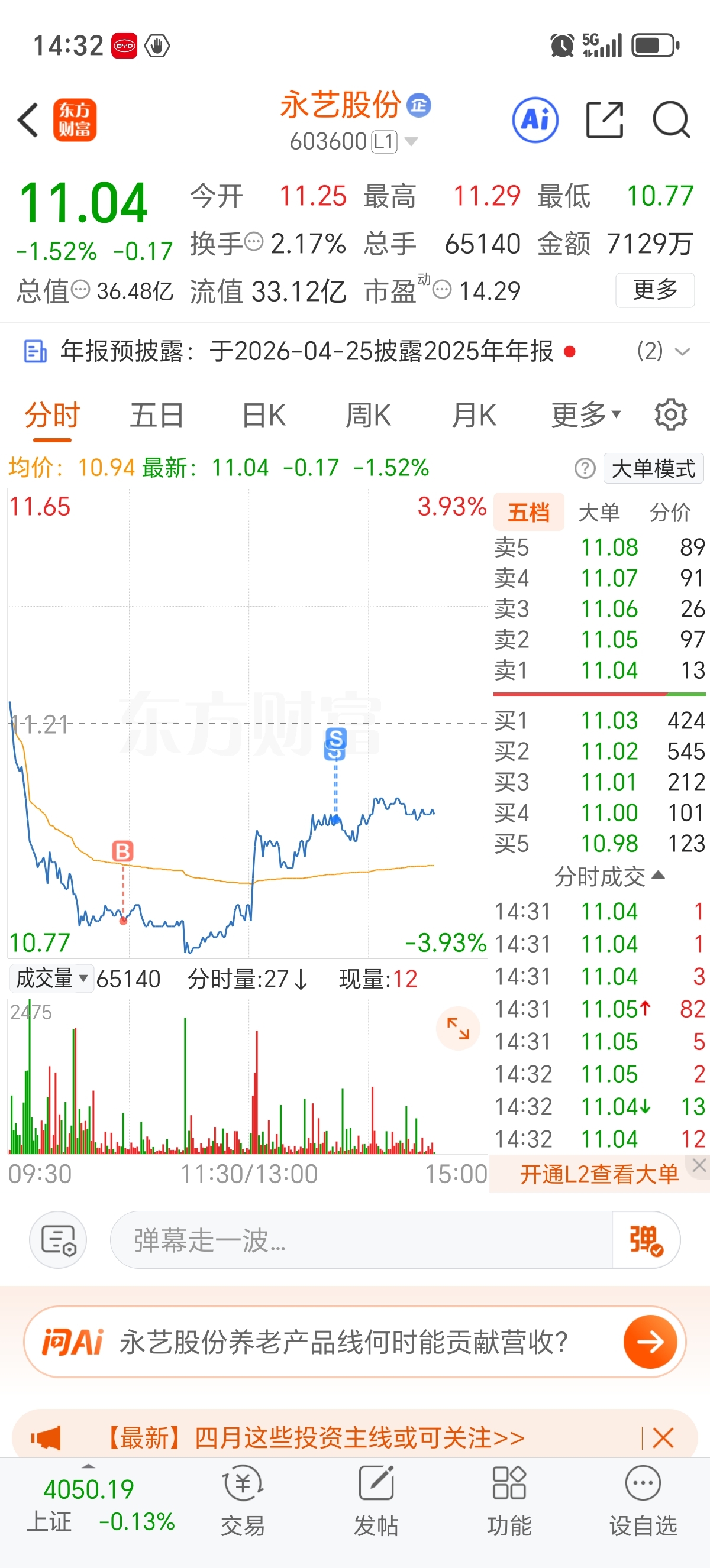Open the Ai assistant icon in header
Screen dimensions: 710x1568
click(535, 120)
